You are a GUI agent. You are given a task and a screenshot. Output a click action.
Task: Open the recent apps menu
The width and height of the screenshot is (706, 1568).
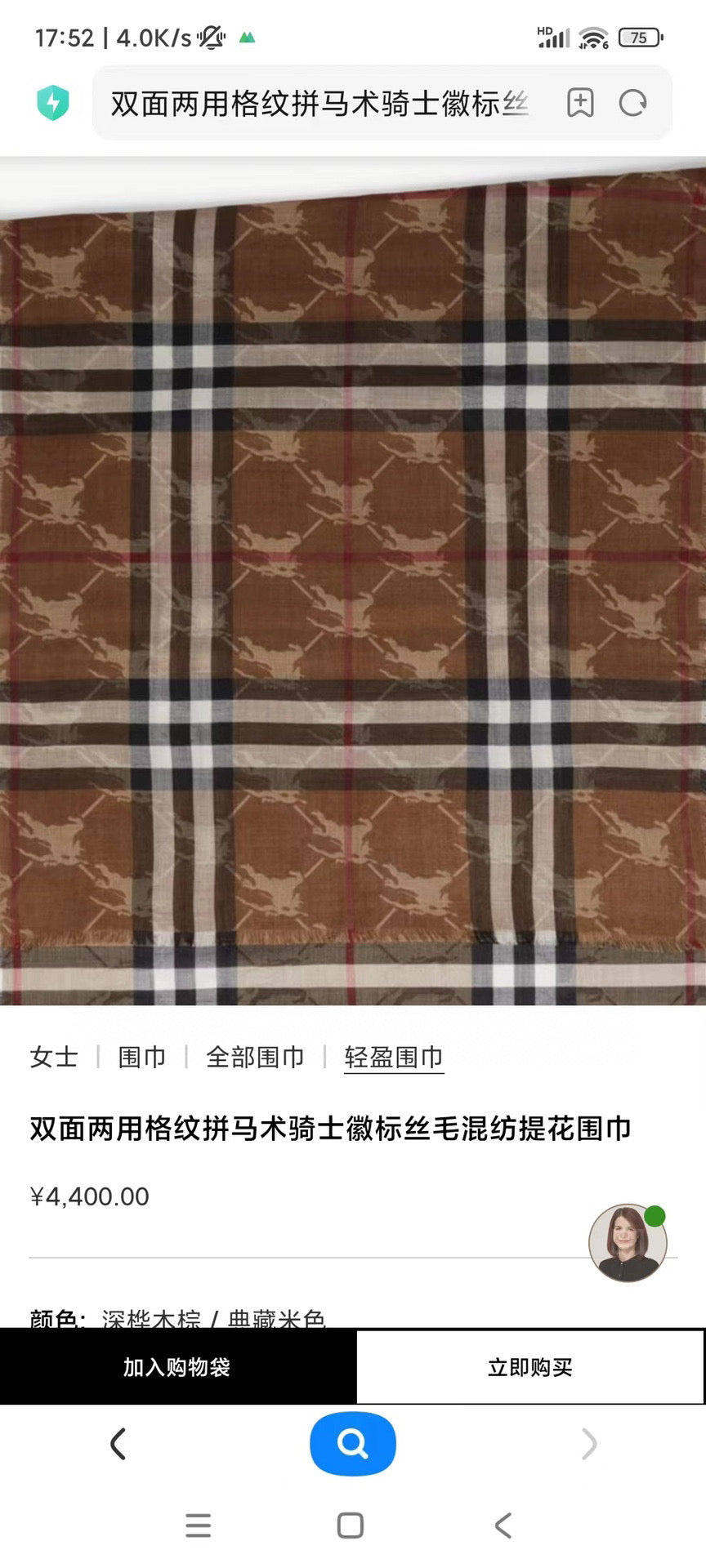tap(198, 1525)
